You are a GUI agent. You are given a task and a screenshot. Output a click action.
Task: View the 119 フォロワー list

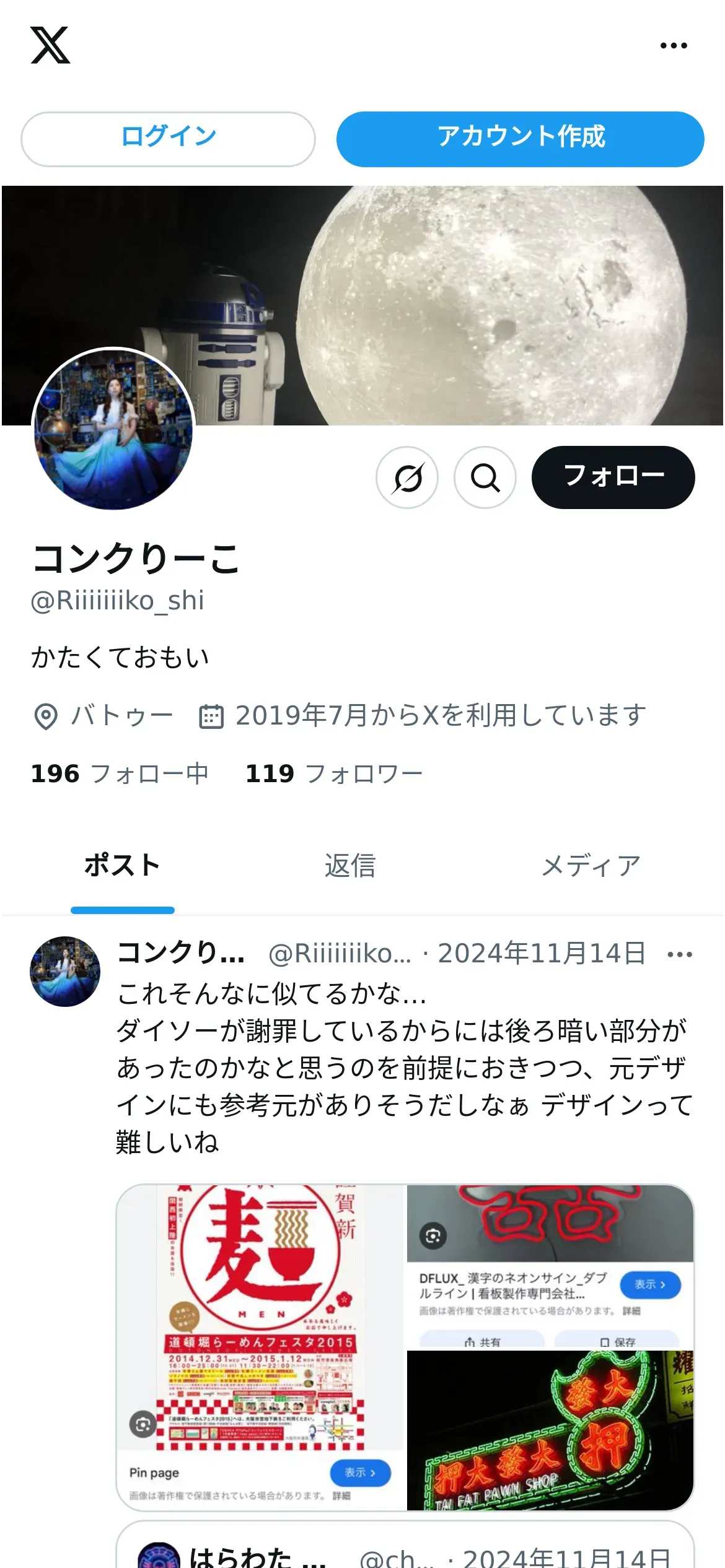[334, 774]
